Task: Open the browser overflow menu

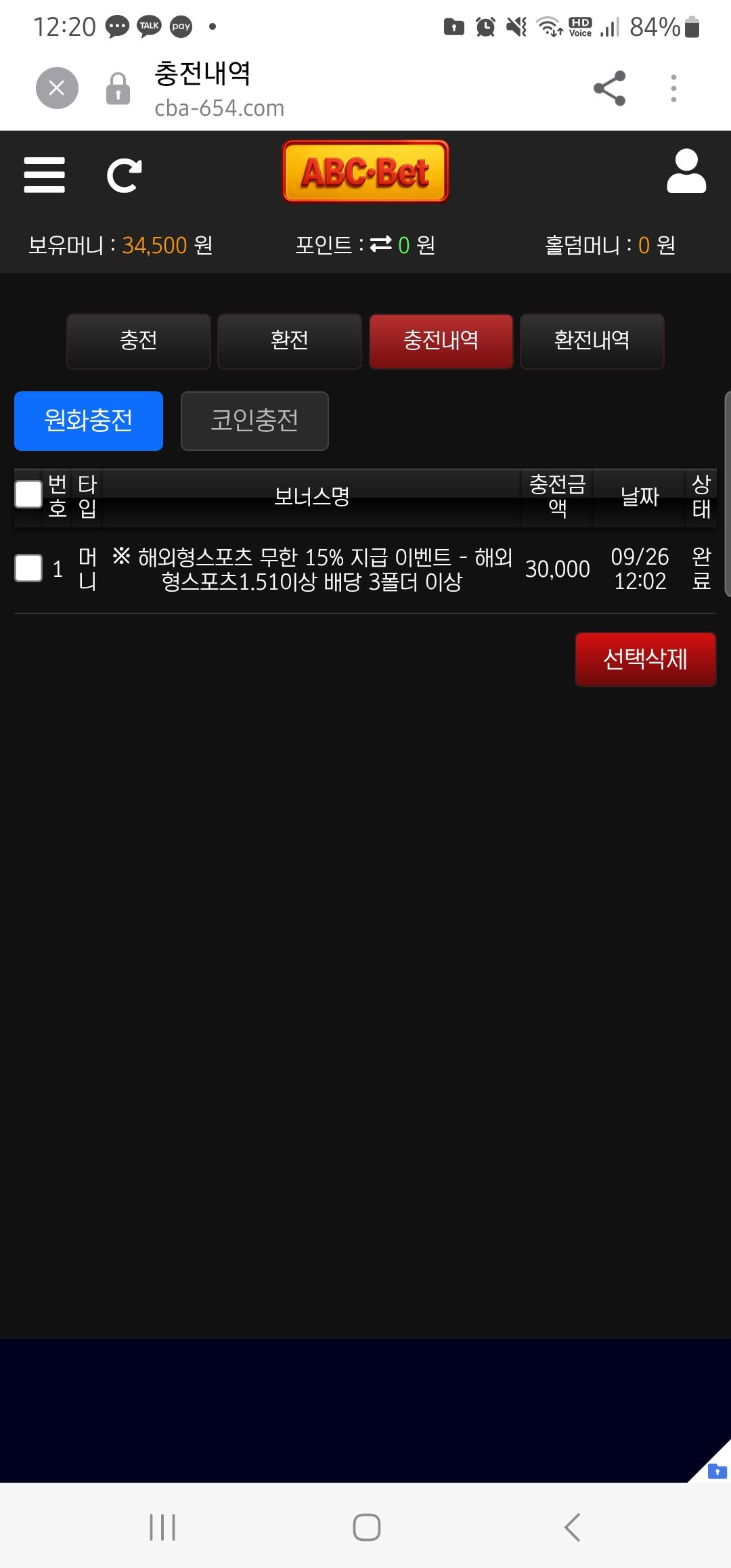Action: [673, 88]
